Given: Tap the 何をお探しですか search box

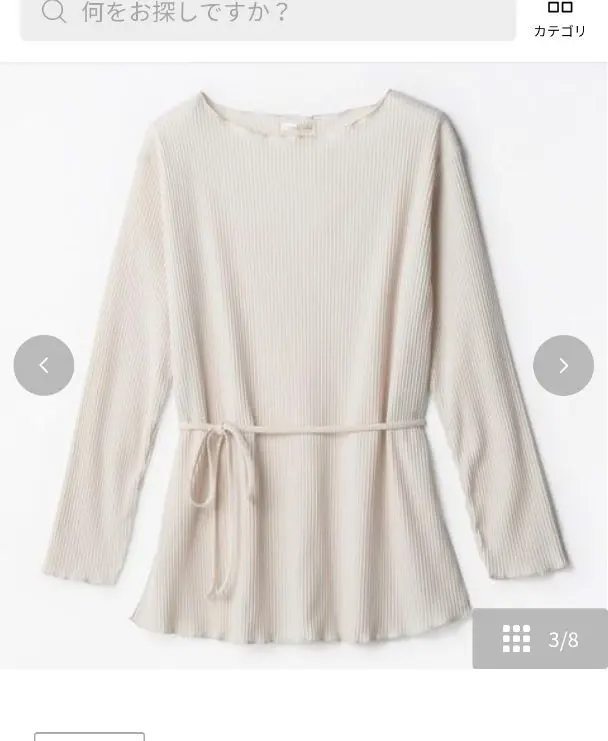Looking at the screenshot, I should pyautogui.click(x=268, y=14).
